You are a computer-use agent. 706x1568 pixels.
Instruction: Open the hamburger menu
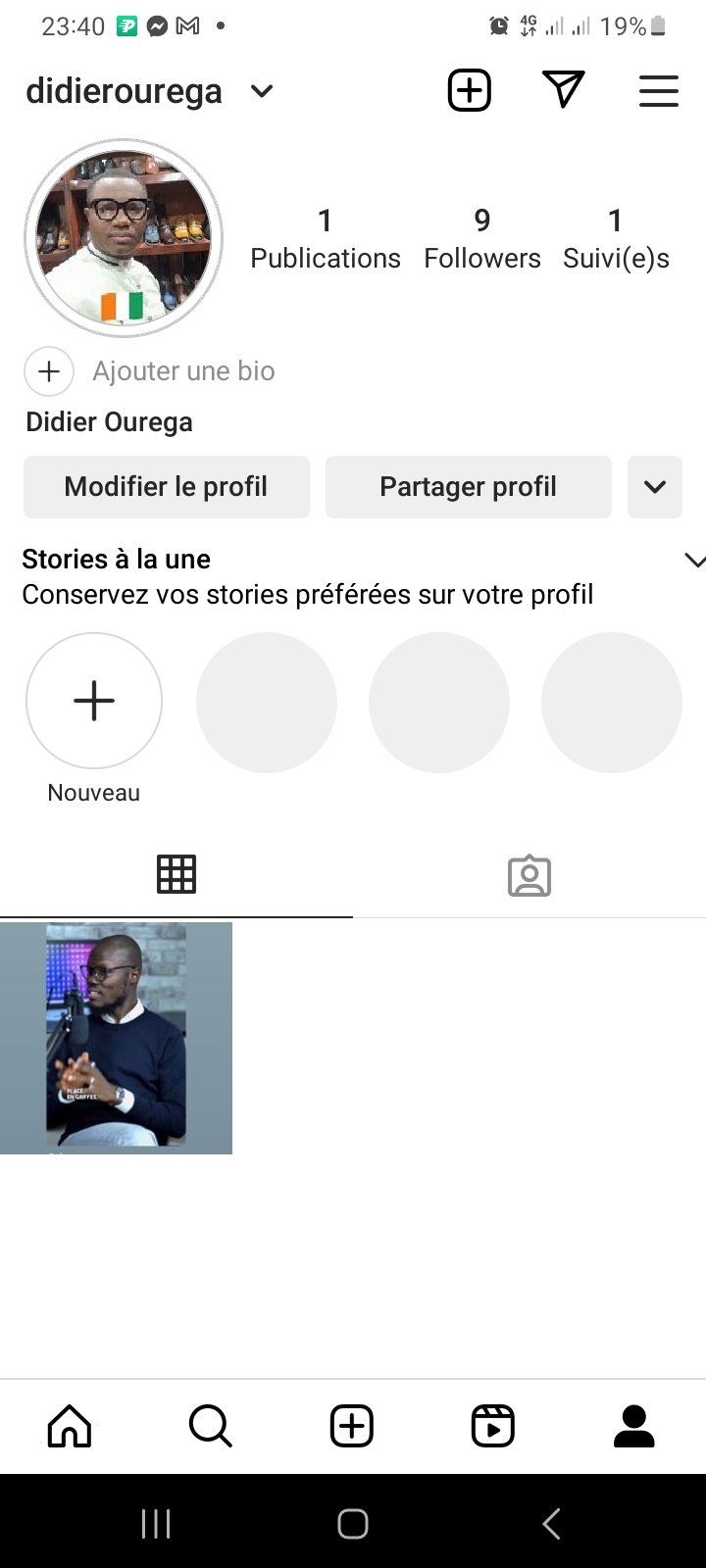658,91
